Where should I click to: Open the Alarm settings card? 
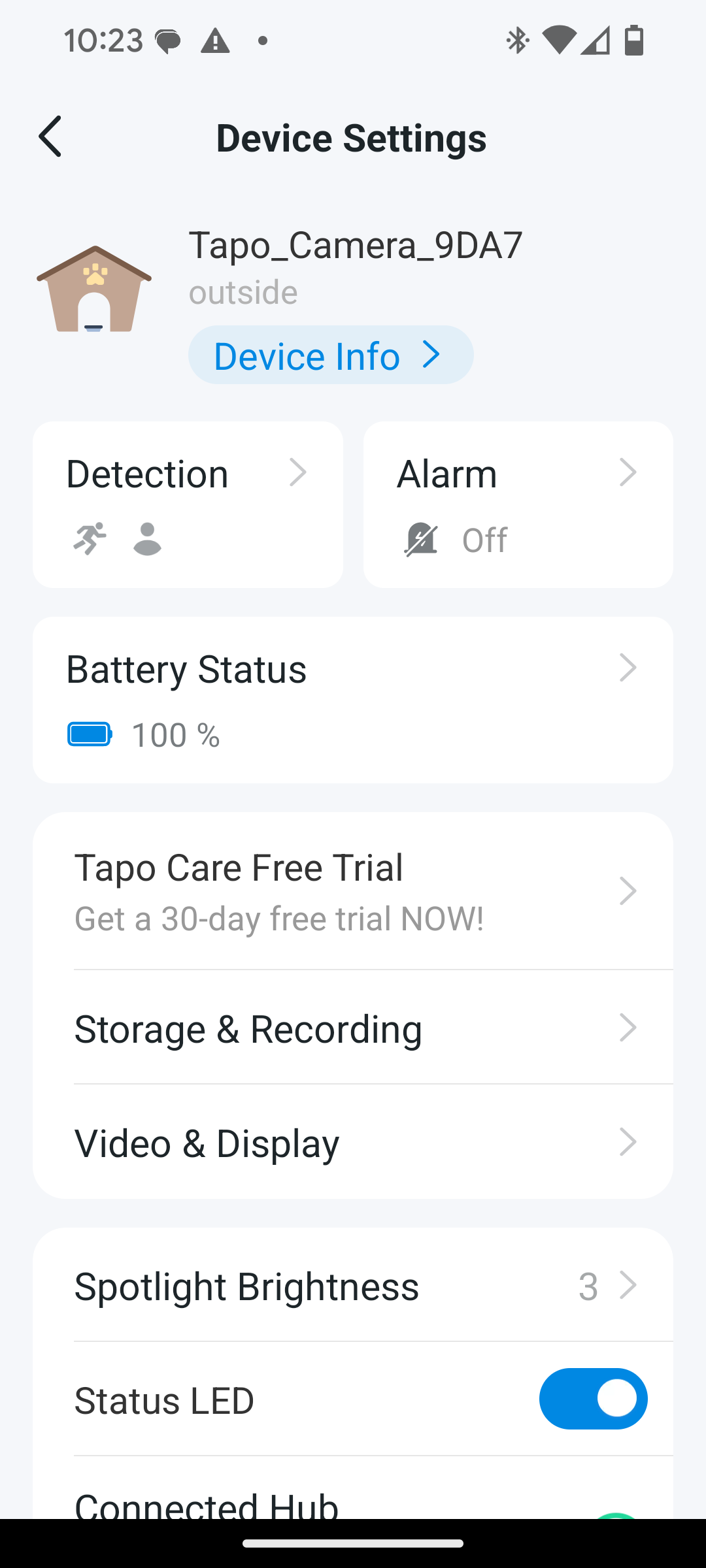pos(518,504)
